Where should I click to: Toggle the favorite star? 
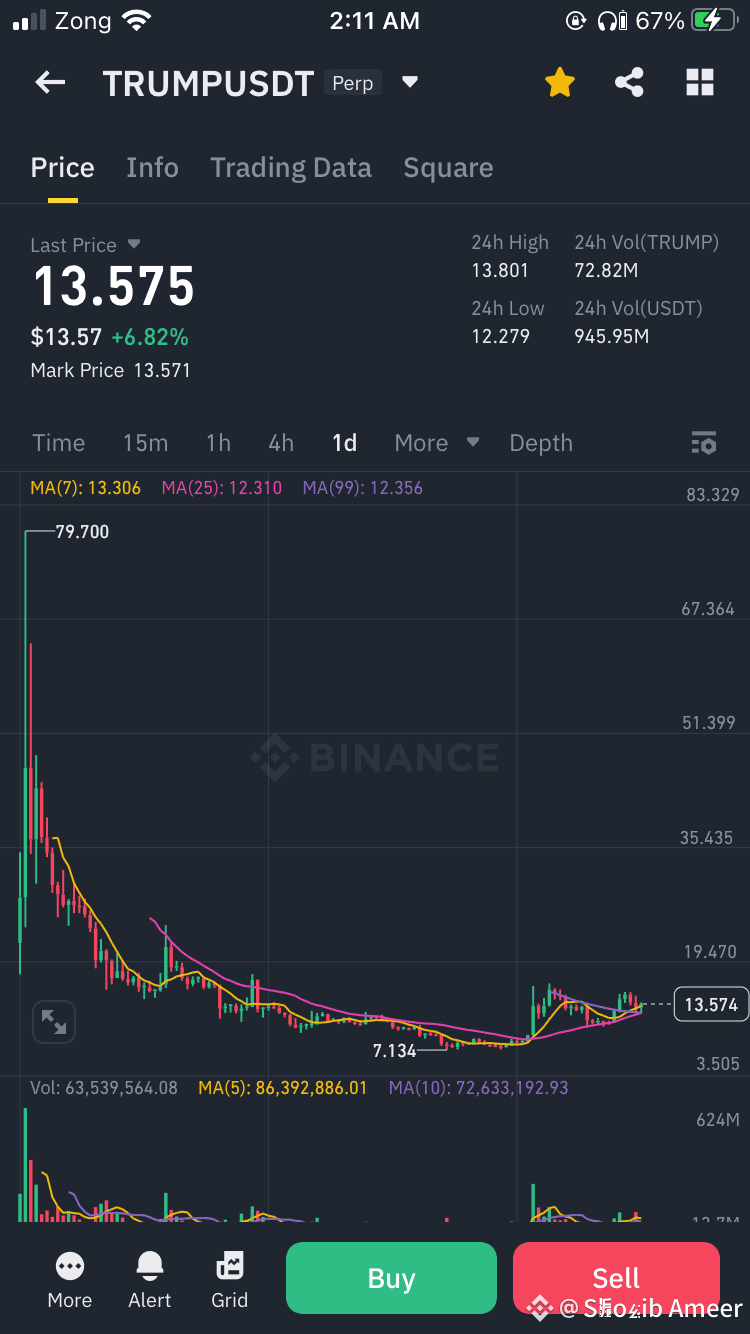click(x=560, y=83)
